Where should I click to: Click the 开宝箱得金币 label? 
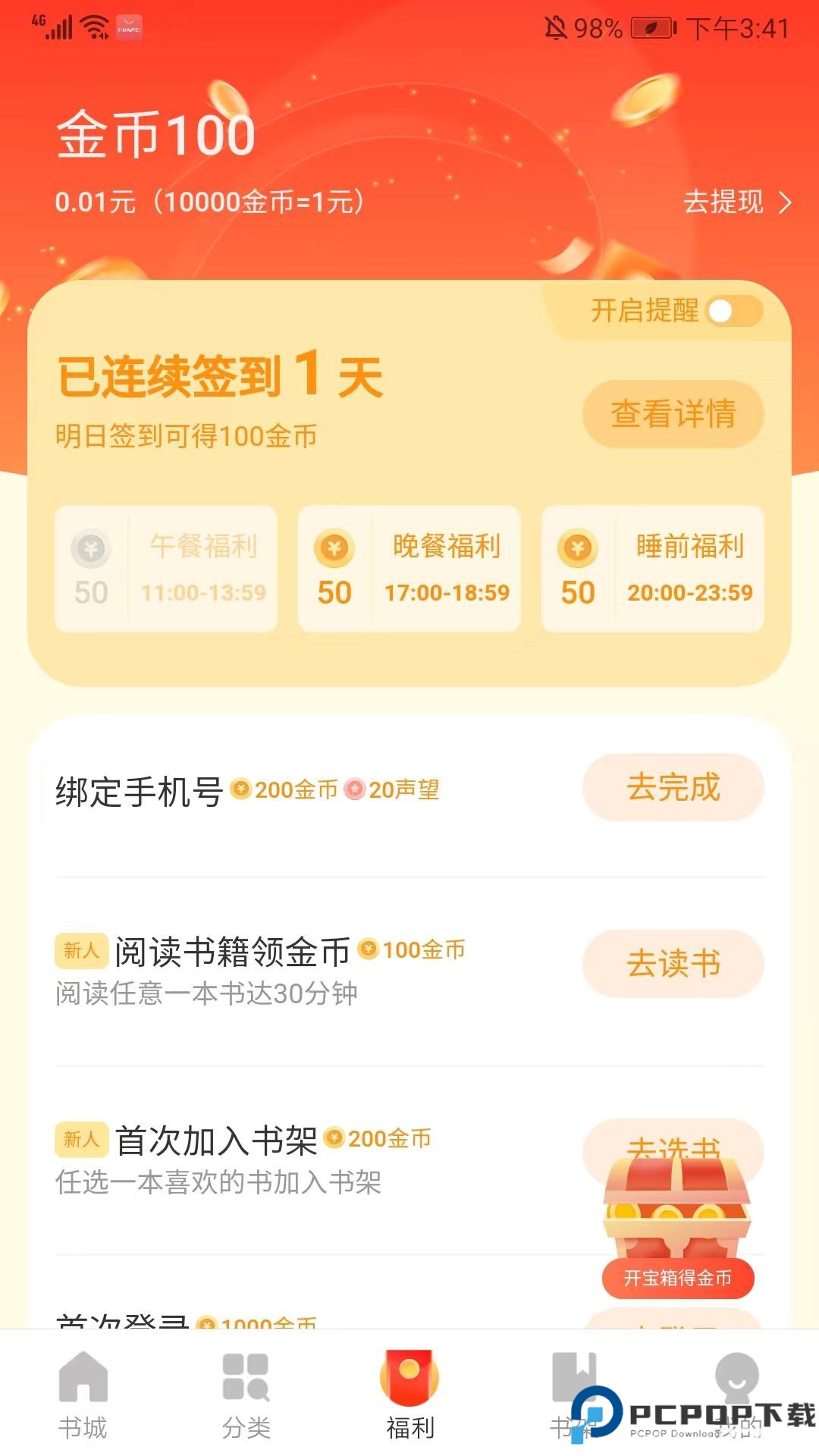pos(677,1279)
